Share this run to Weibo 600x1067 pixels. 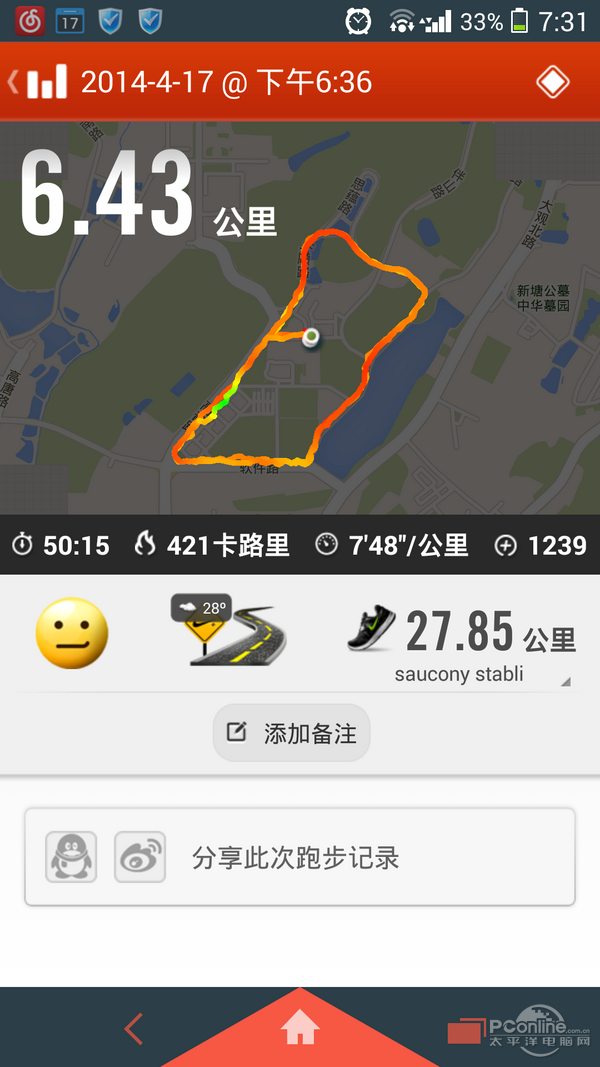tap(140, 857)
